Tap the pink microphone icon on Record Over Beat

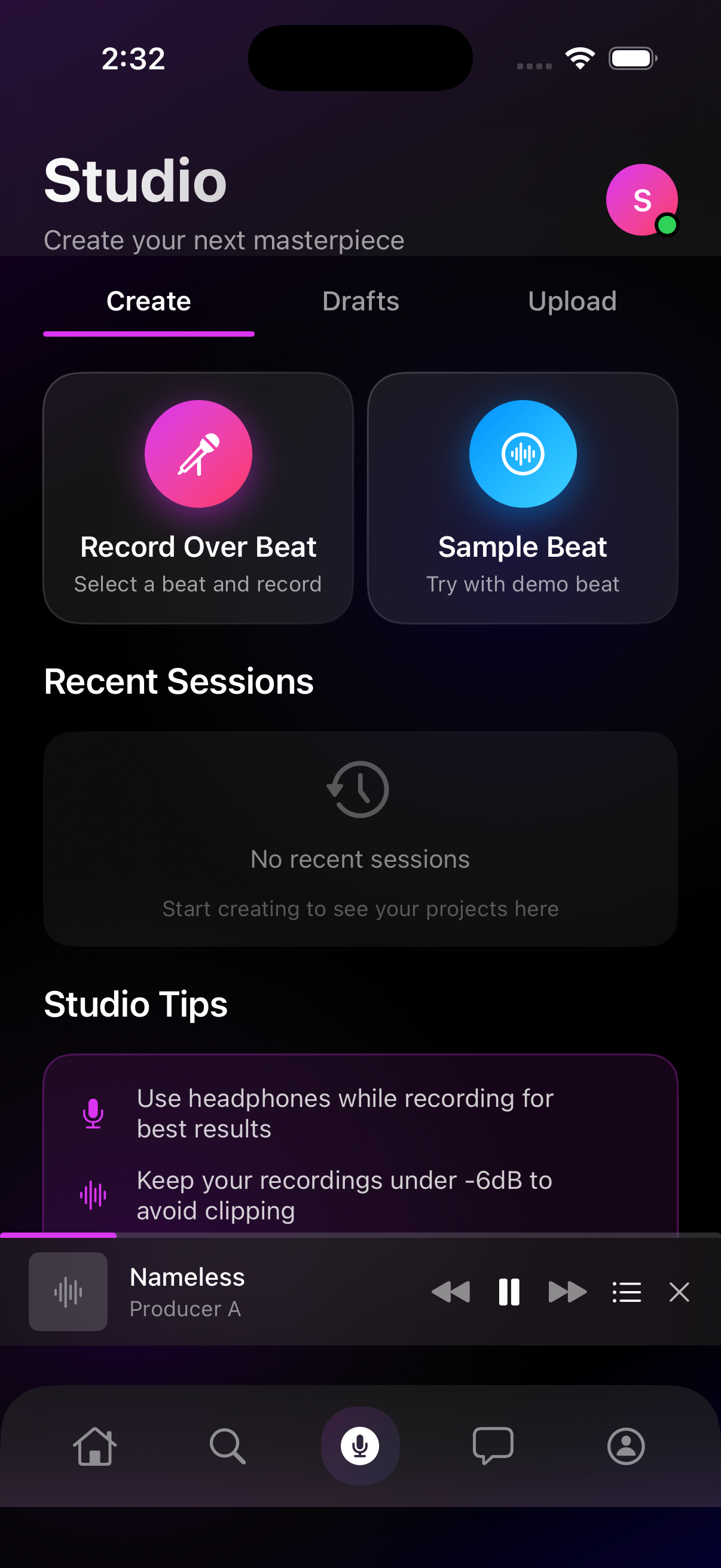coord(198,453)
